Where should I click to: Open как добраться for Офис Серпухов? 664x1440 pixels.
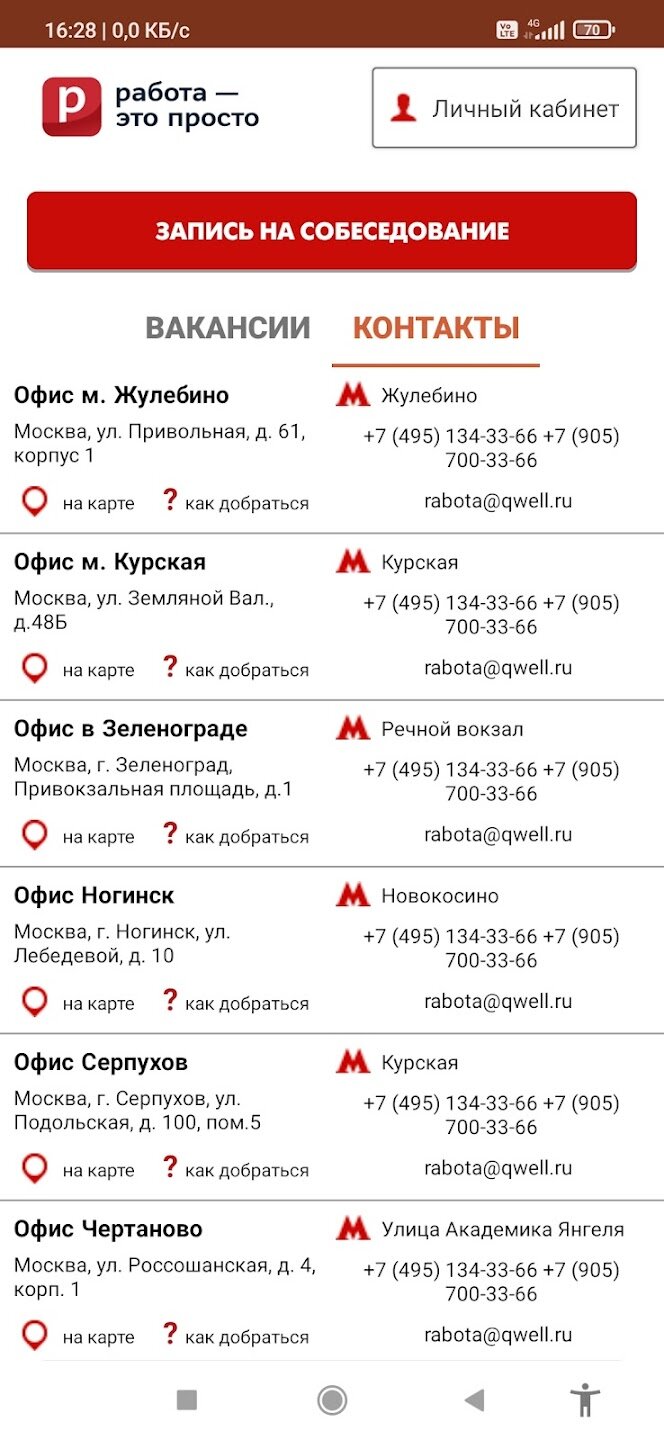point(236,1170)
